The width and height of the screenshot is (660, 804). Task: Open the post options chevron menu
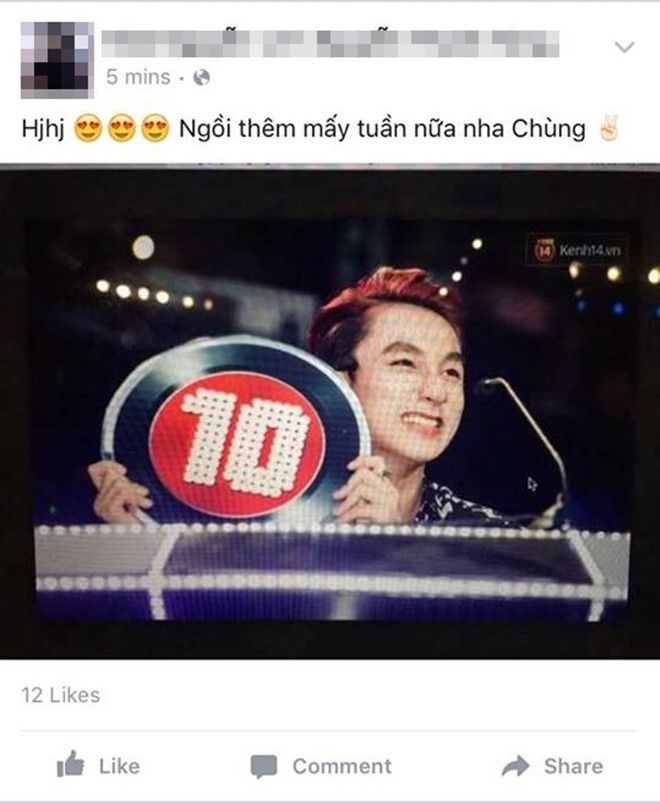click(x=624, y=46)
